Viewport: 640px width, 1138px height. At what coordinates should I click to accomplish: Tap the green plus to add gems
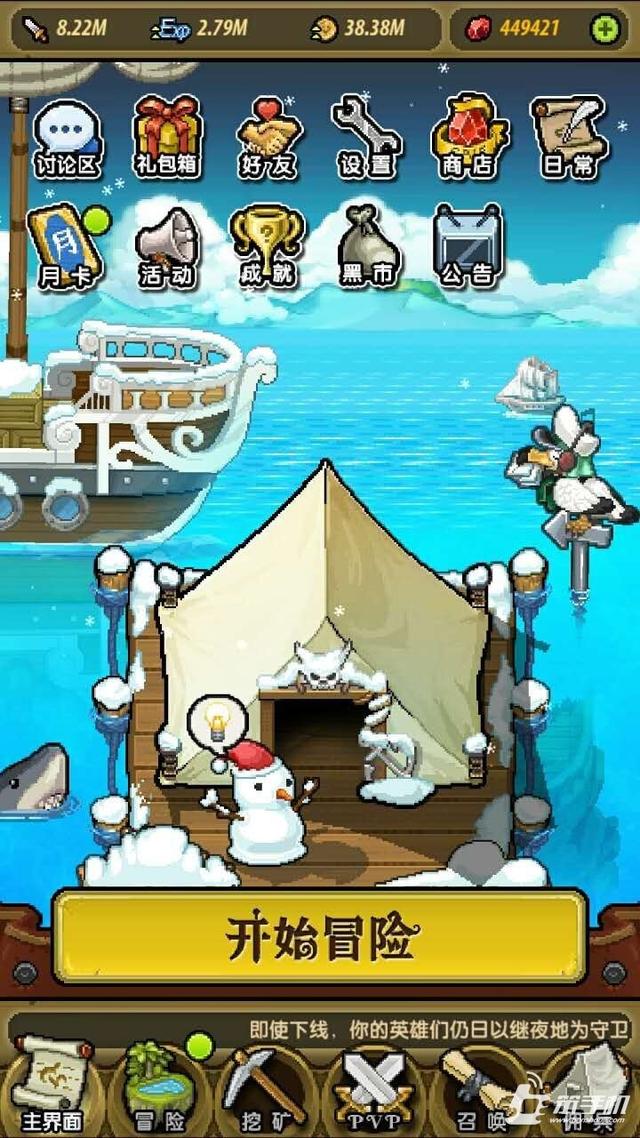pyautogui.click(x=604, y=29)
